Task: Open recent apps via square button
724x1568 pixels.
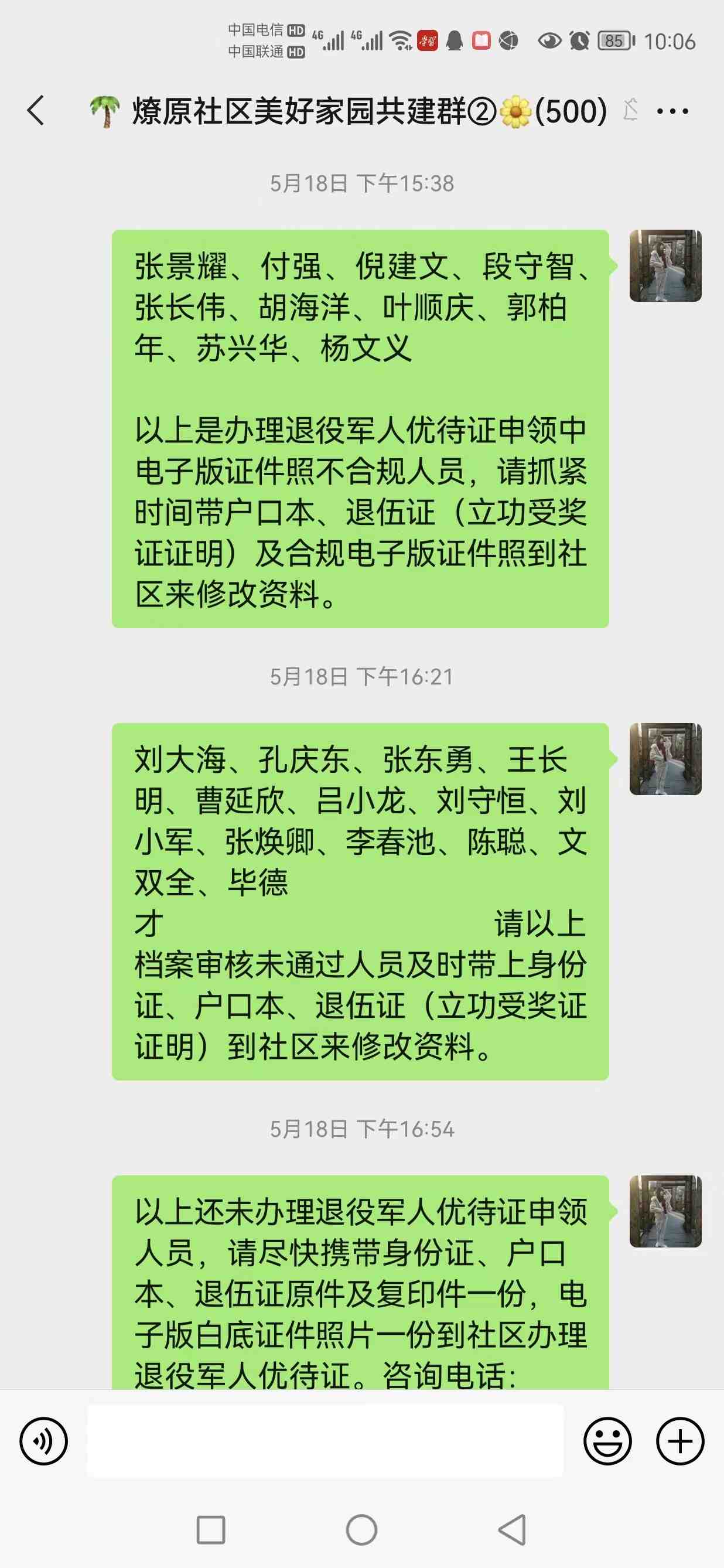Action: pos(211,1530)
